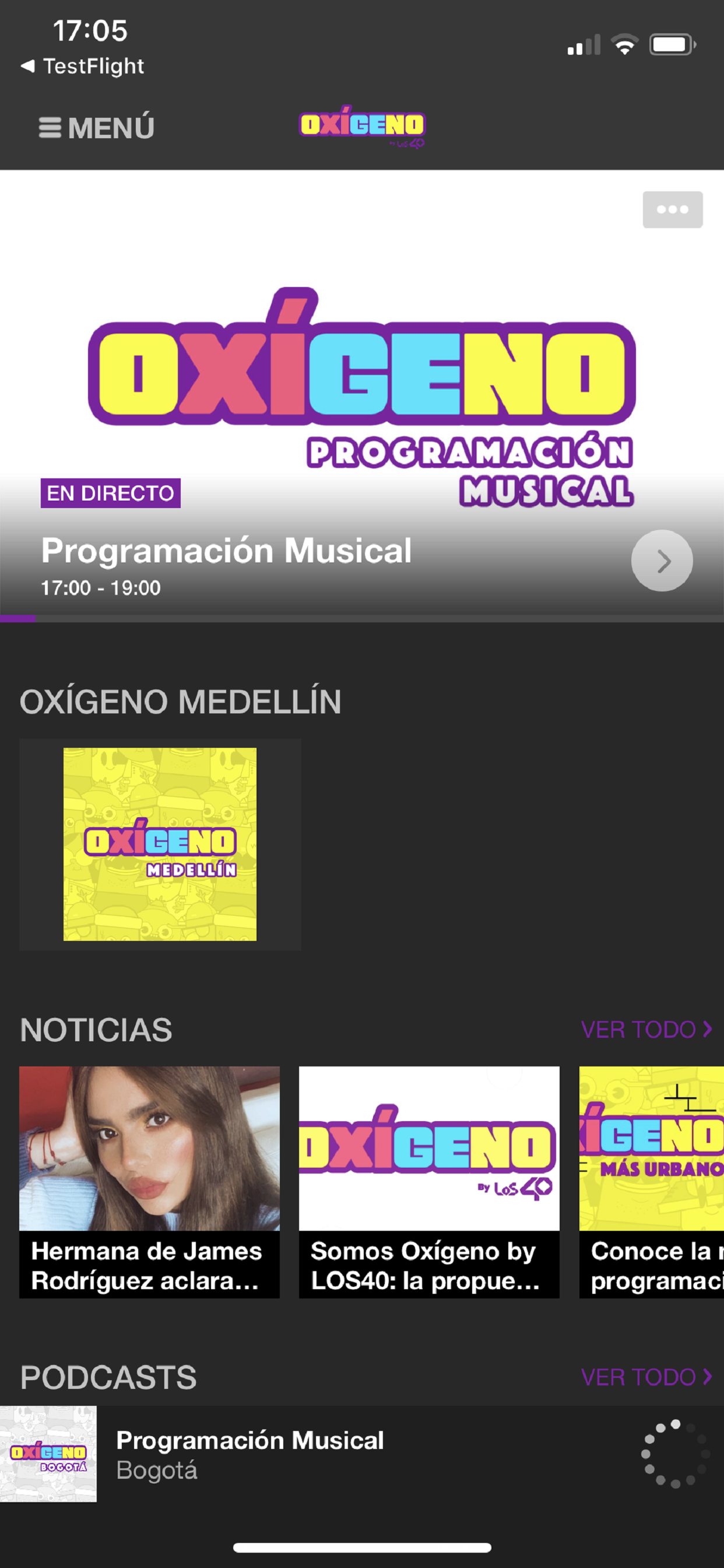The image size is (724, 1568).
Task: Open the MENÚ drawer
Action: click(96, 128)
